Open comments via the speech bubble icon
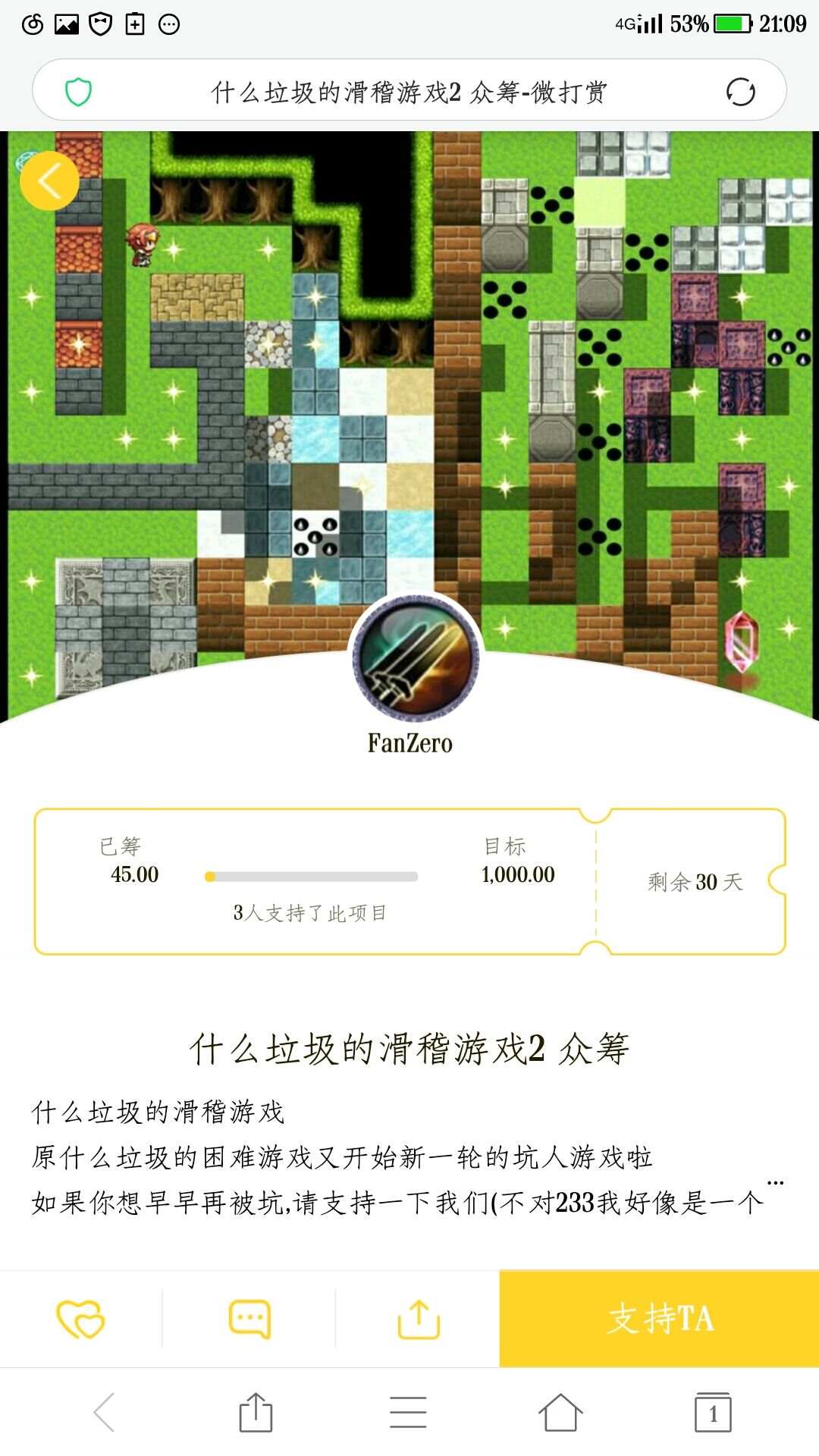This screenshot has height=1456, width=819. (251, 1316)
